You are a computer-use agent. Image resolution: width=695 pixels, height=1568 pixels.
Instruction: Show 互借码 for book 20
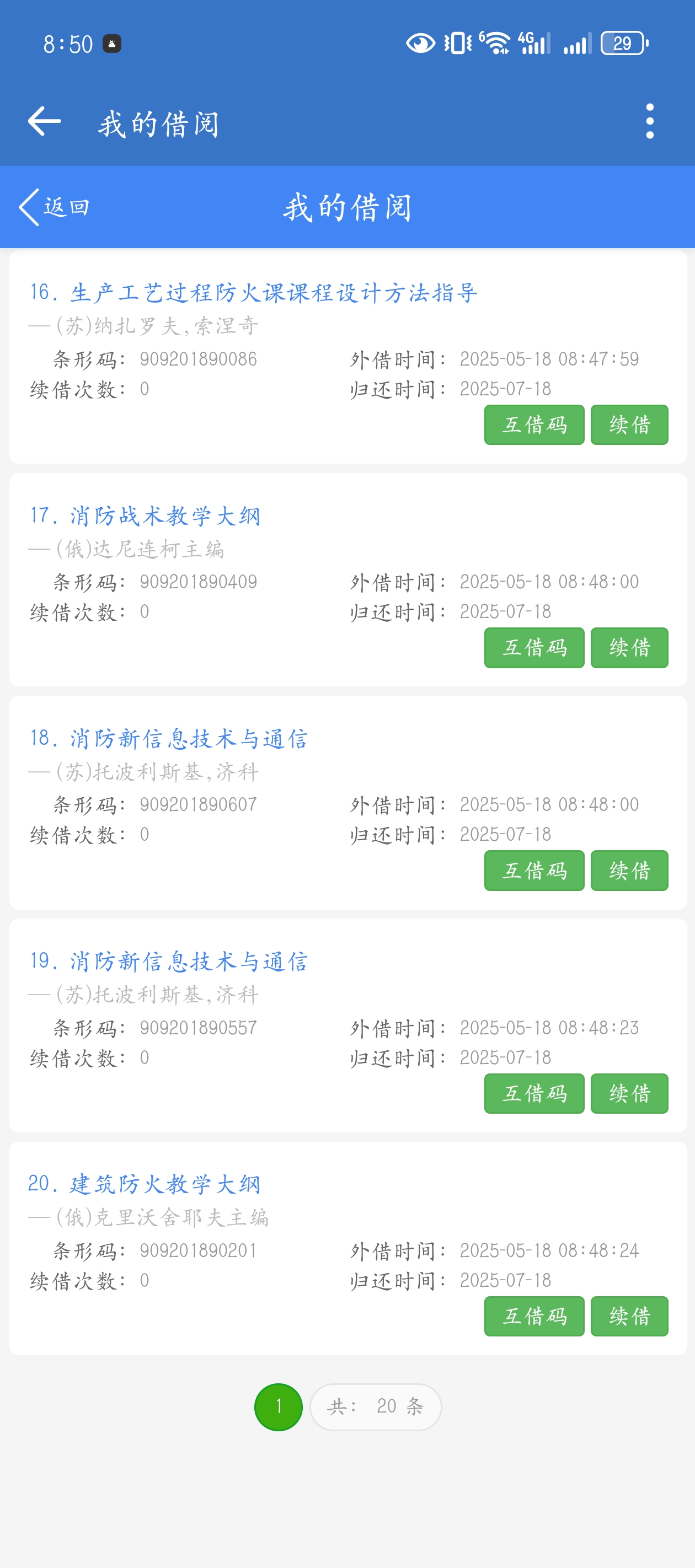coord(533,1317)
